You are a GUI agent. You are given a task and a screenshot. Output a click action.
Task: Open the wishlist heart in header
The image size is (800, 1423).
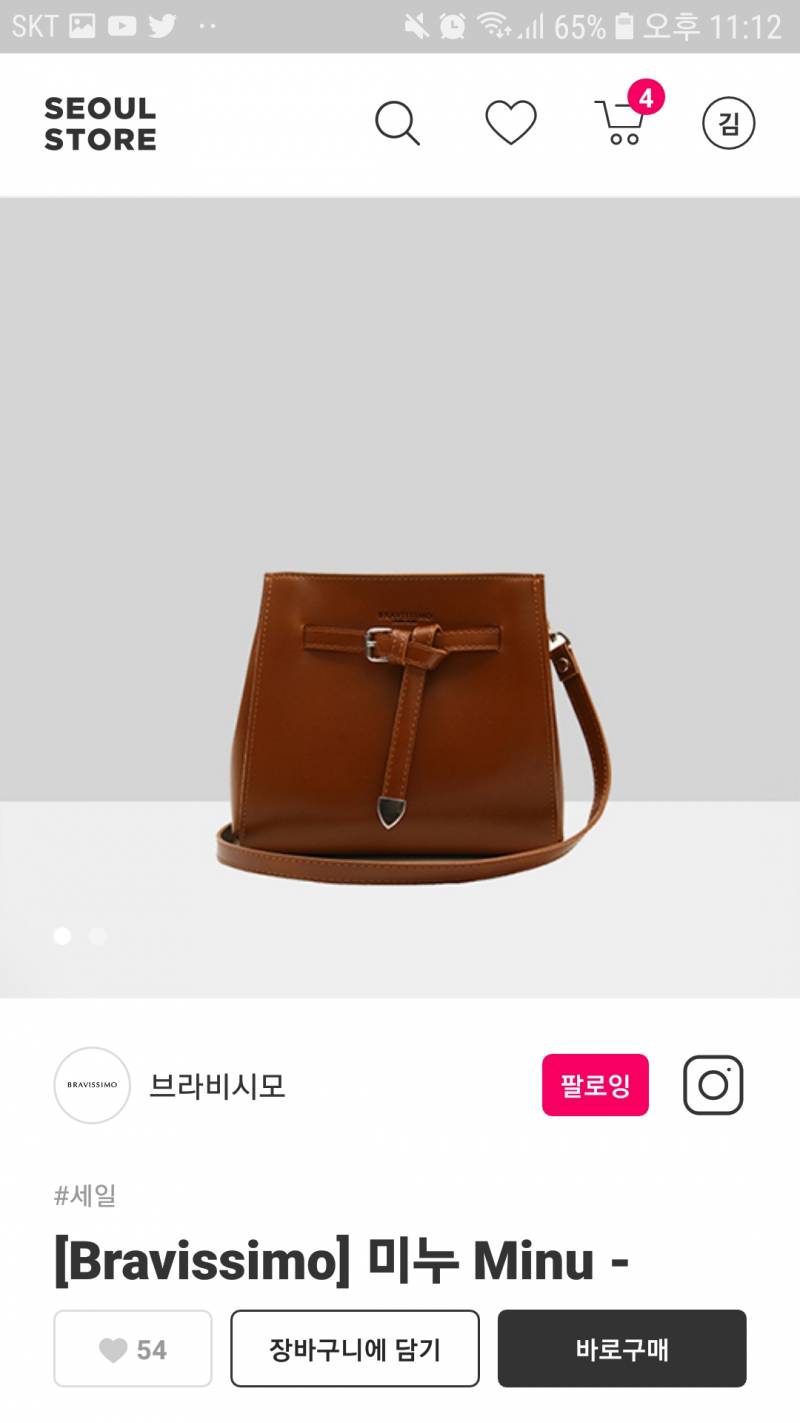click(510, 124)
